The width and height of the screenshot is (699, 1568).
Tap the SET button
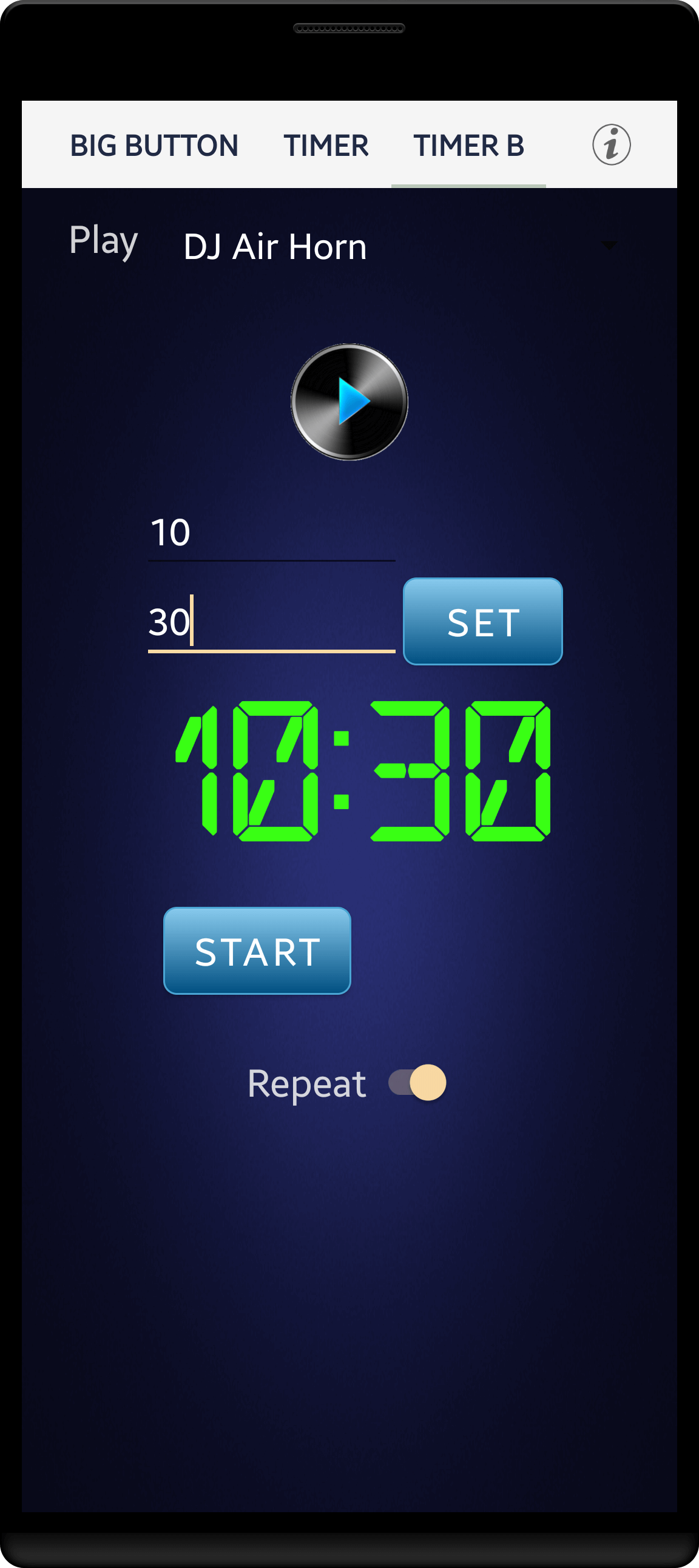(x=482, y=622)
